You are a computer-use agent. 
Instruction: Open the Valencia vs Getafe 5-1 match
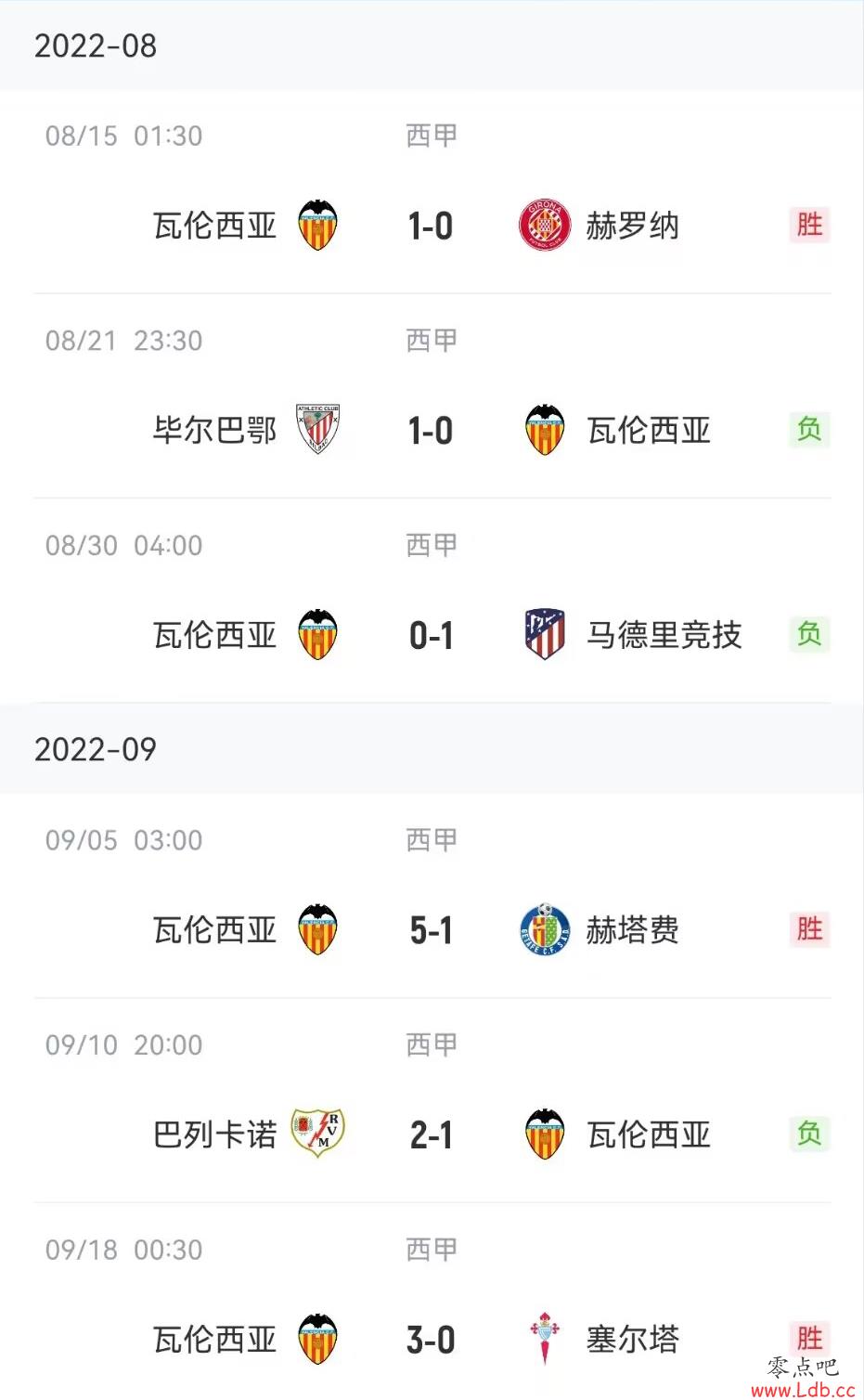[x=432, y=896]
